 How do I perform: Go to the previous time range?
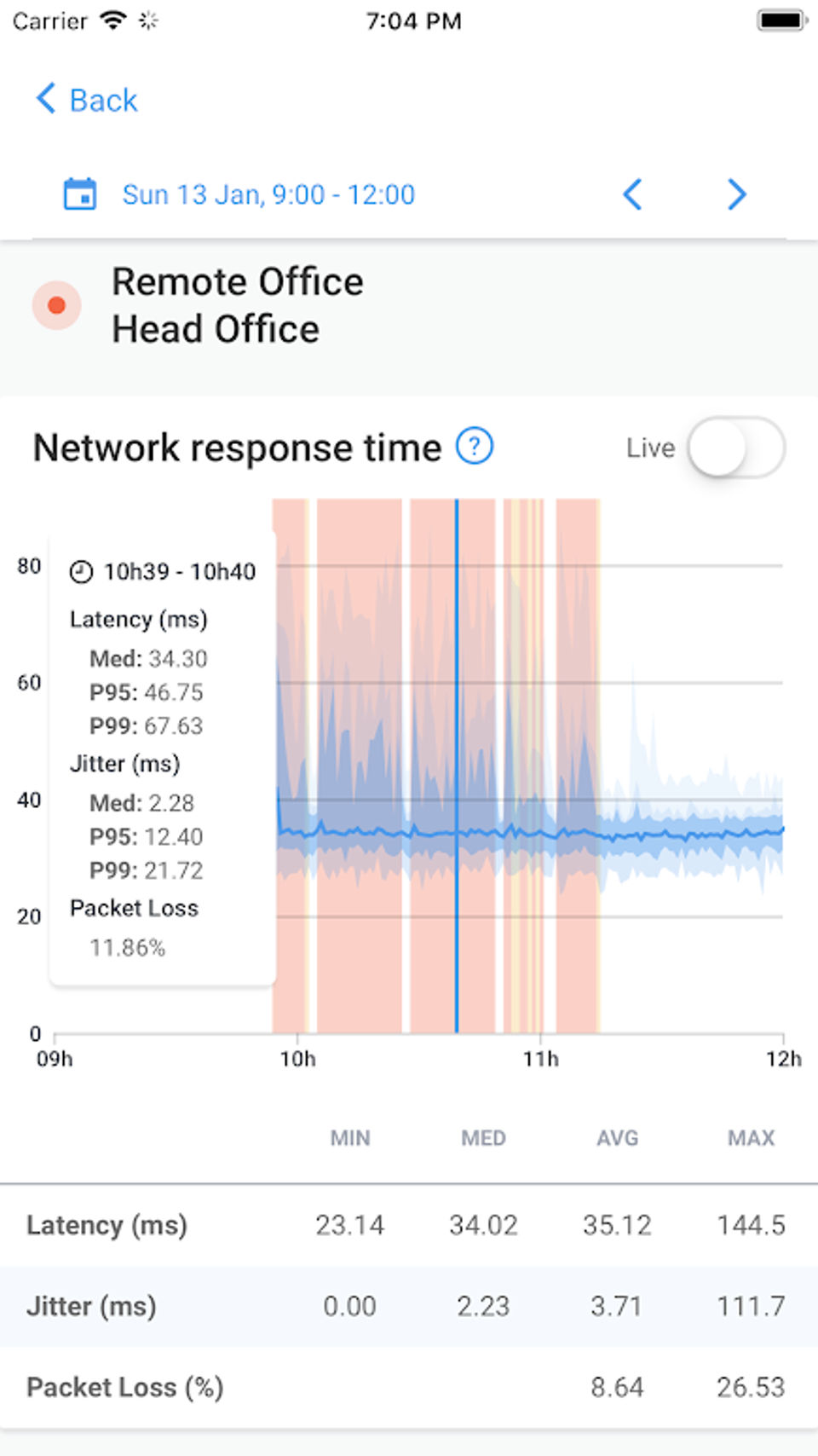pyautogui.click(x=632, y=194)
